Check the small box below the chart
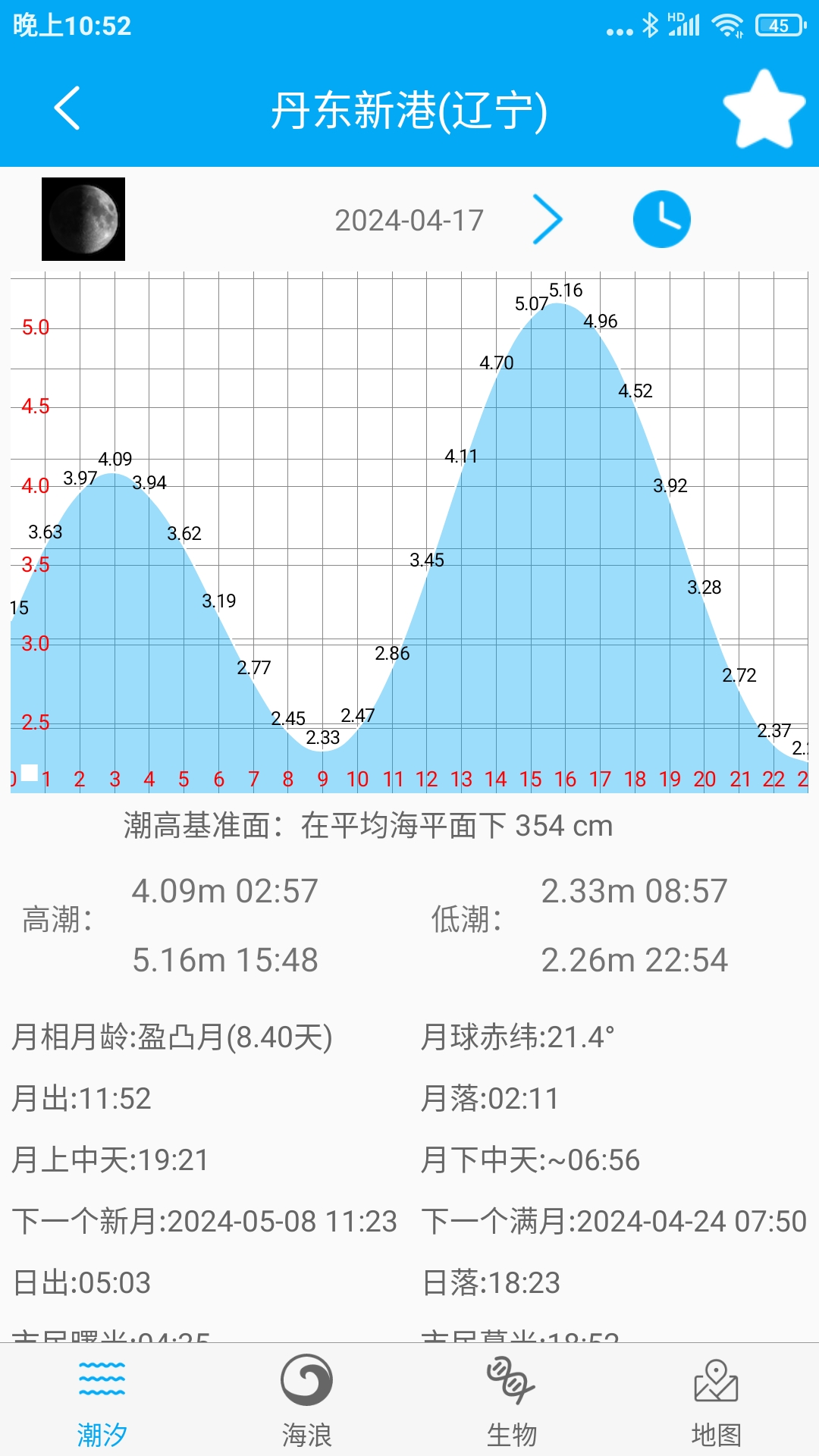This screenshot has width=819, height=1456. pyautogui.click(x=29, y=773)
